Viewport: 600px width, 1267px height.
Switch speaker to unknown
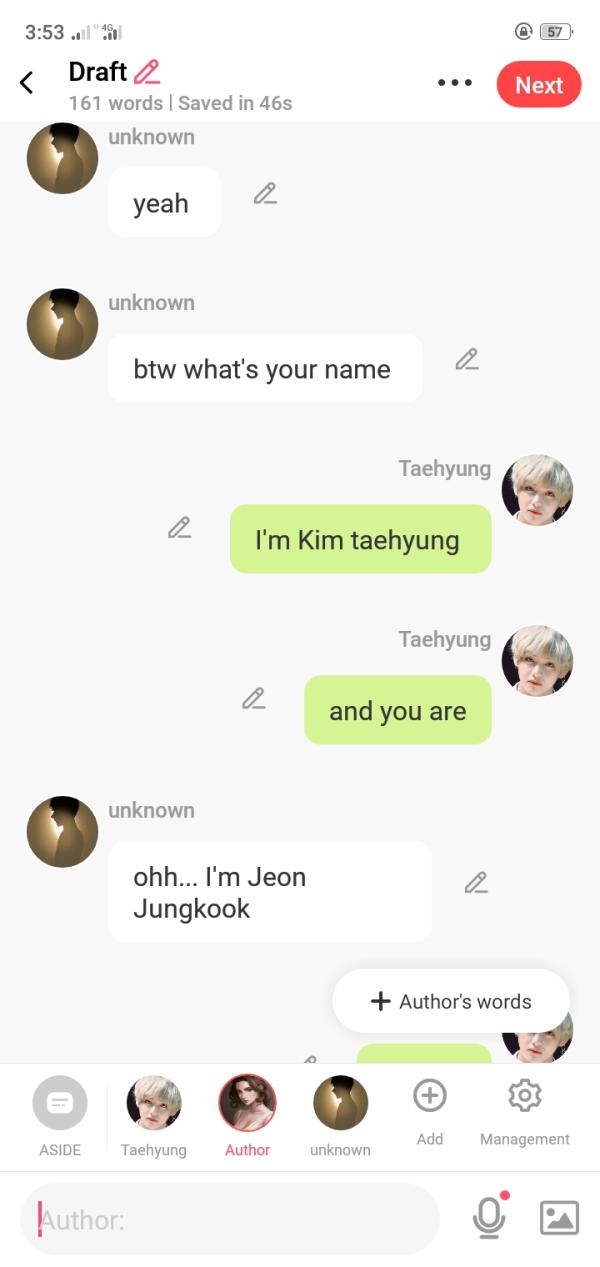point(340,1116)
